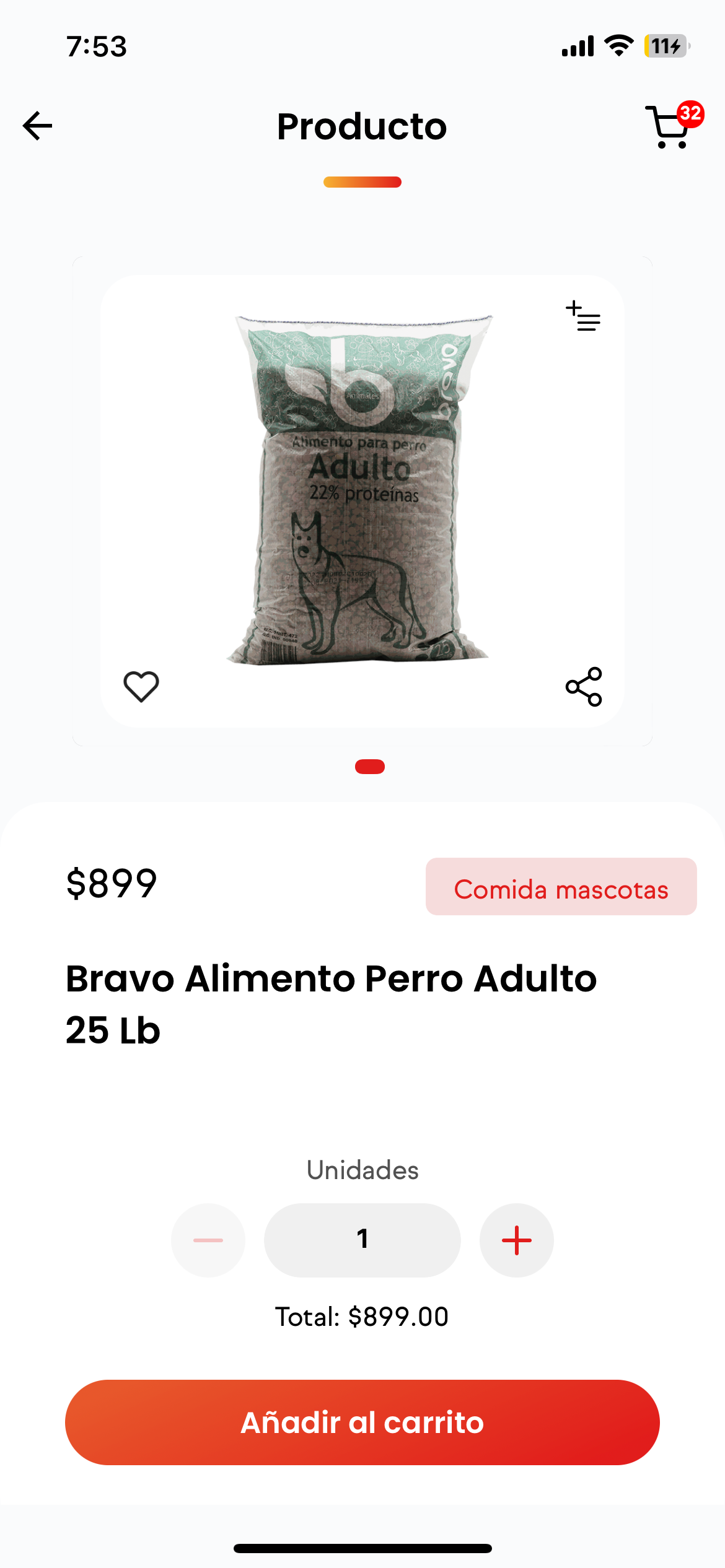725x1568 pixels.
Task: Go back using the arrow icon
Action: [x=38, y=126]
